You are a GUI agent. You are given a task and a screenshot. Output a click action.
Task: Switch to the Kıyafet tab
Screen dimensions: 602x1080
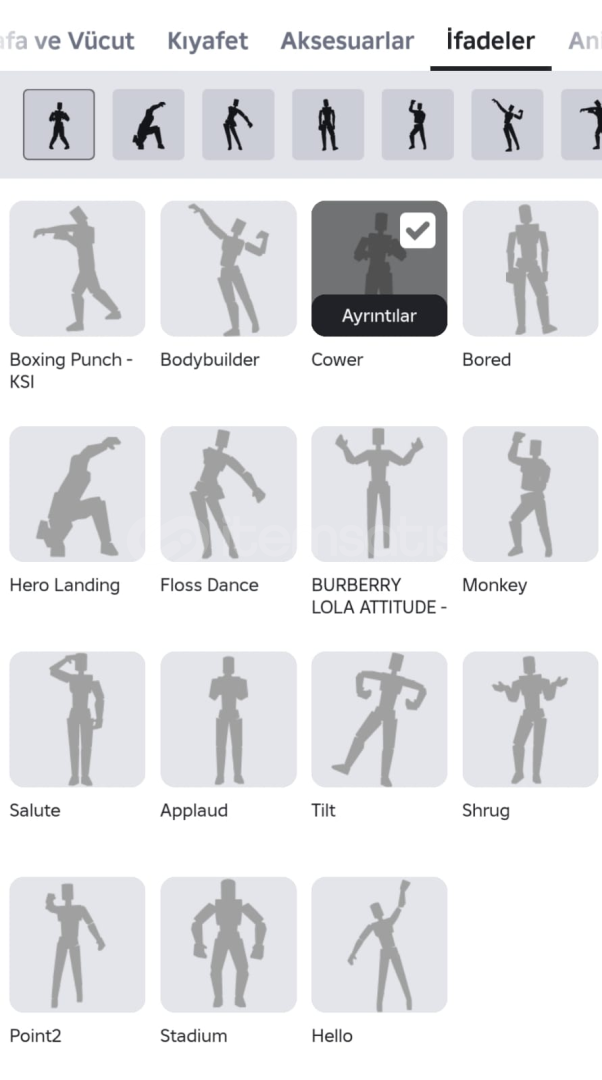207,41
